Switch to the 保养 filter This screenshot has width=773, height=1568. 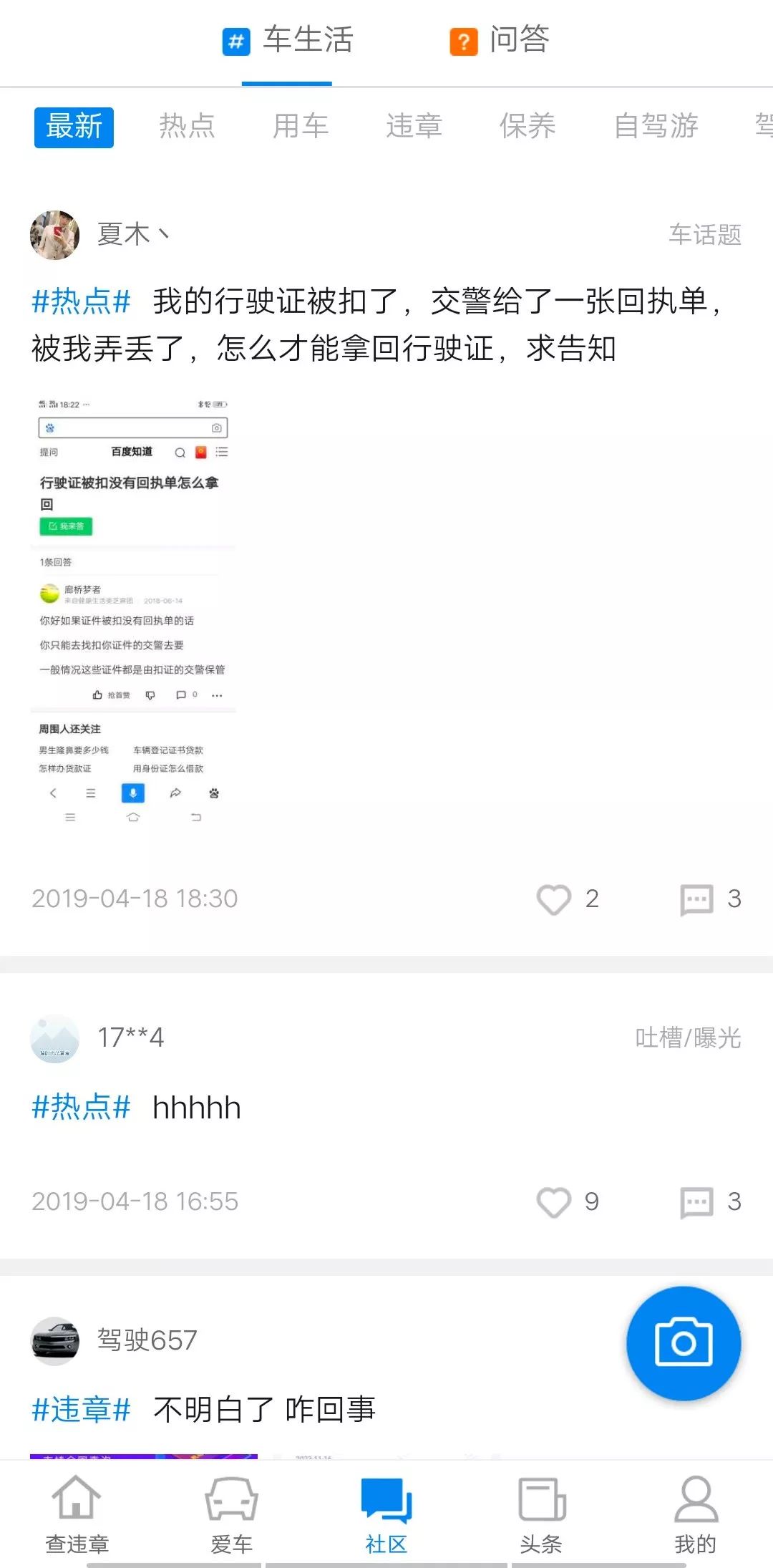tap(529, 126)
